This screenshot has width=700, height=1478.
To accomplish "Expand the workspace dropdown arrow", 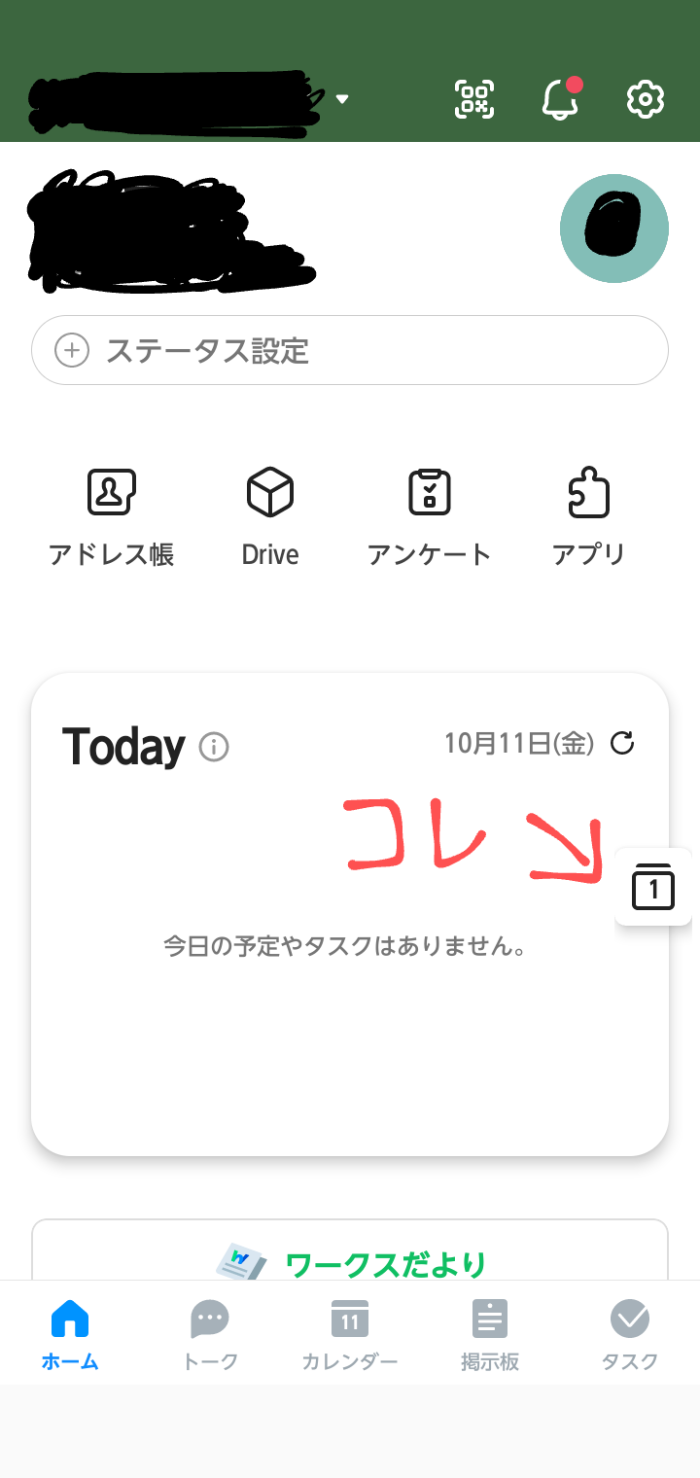I will tap(342, 99).
